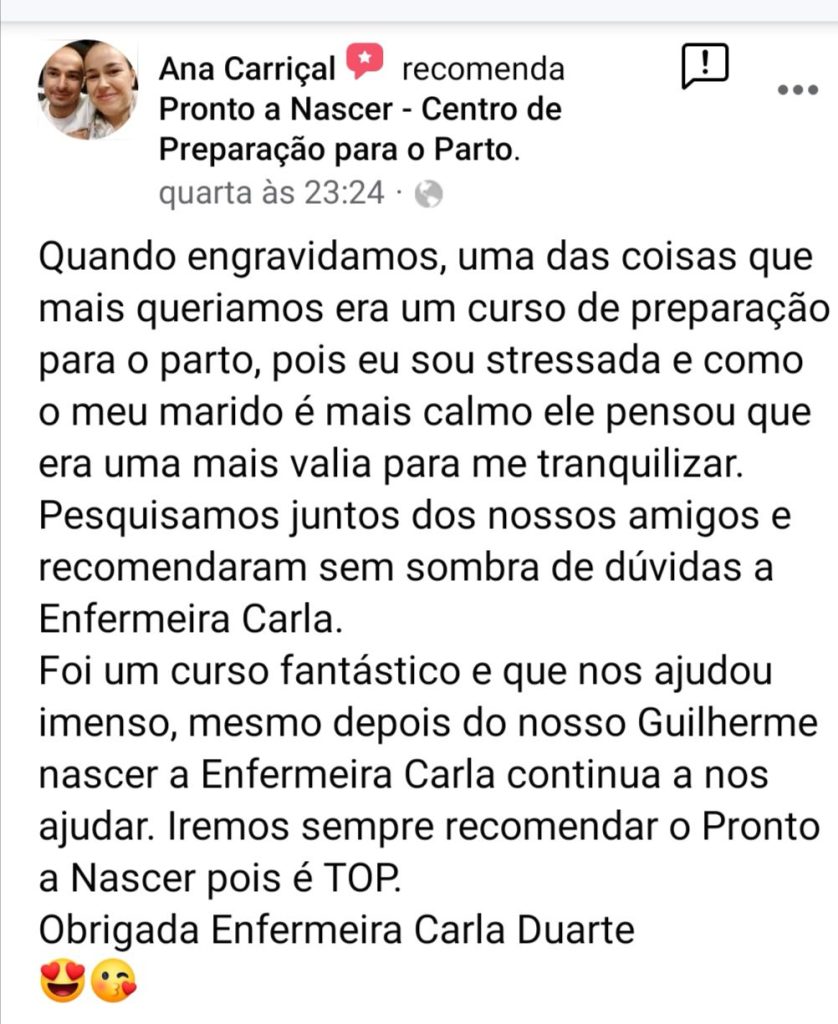Open the Pronto a Nascer page link
This screenshot has height=1024, width=838.
pos(360,108)
